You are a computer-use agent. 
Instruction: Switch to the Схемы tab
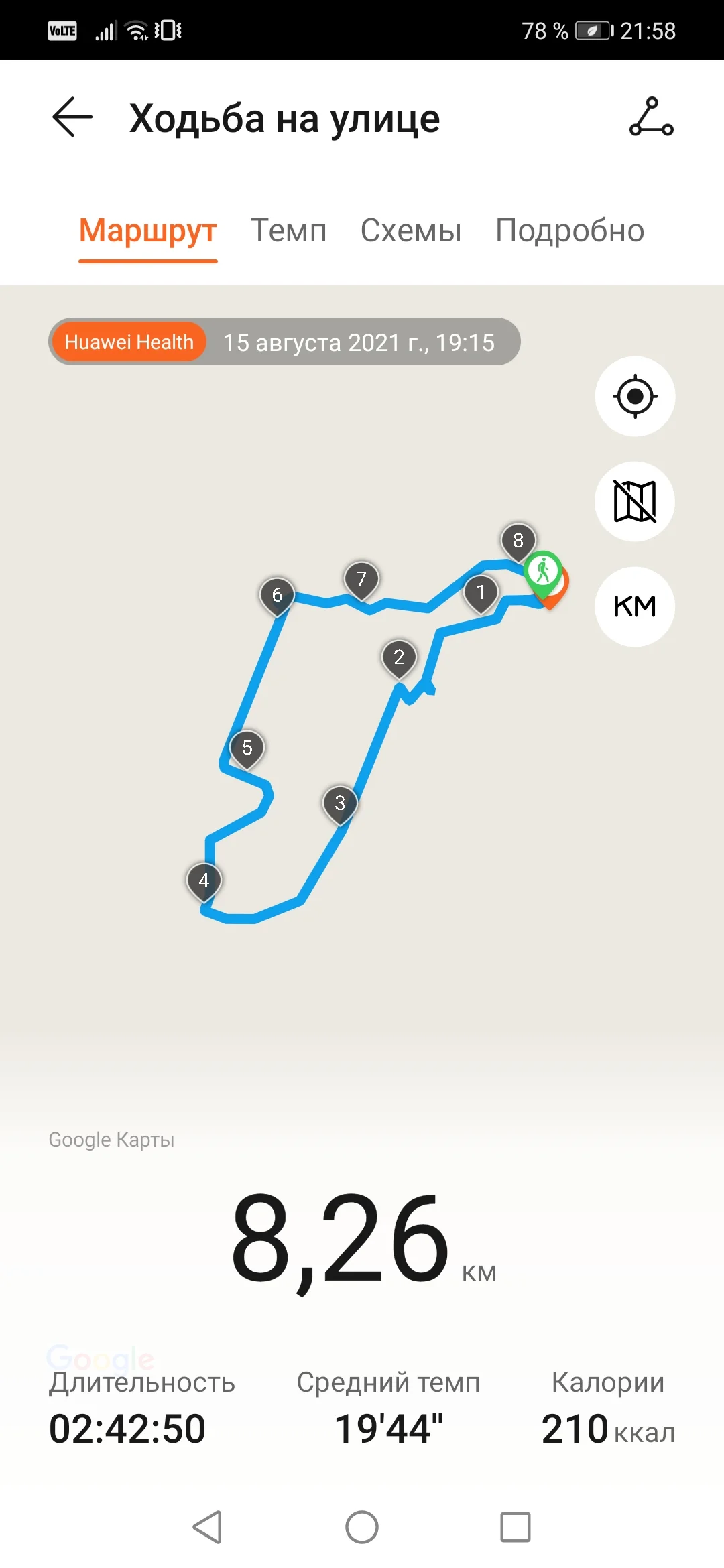[x=411, y=231]
